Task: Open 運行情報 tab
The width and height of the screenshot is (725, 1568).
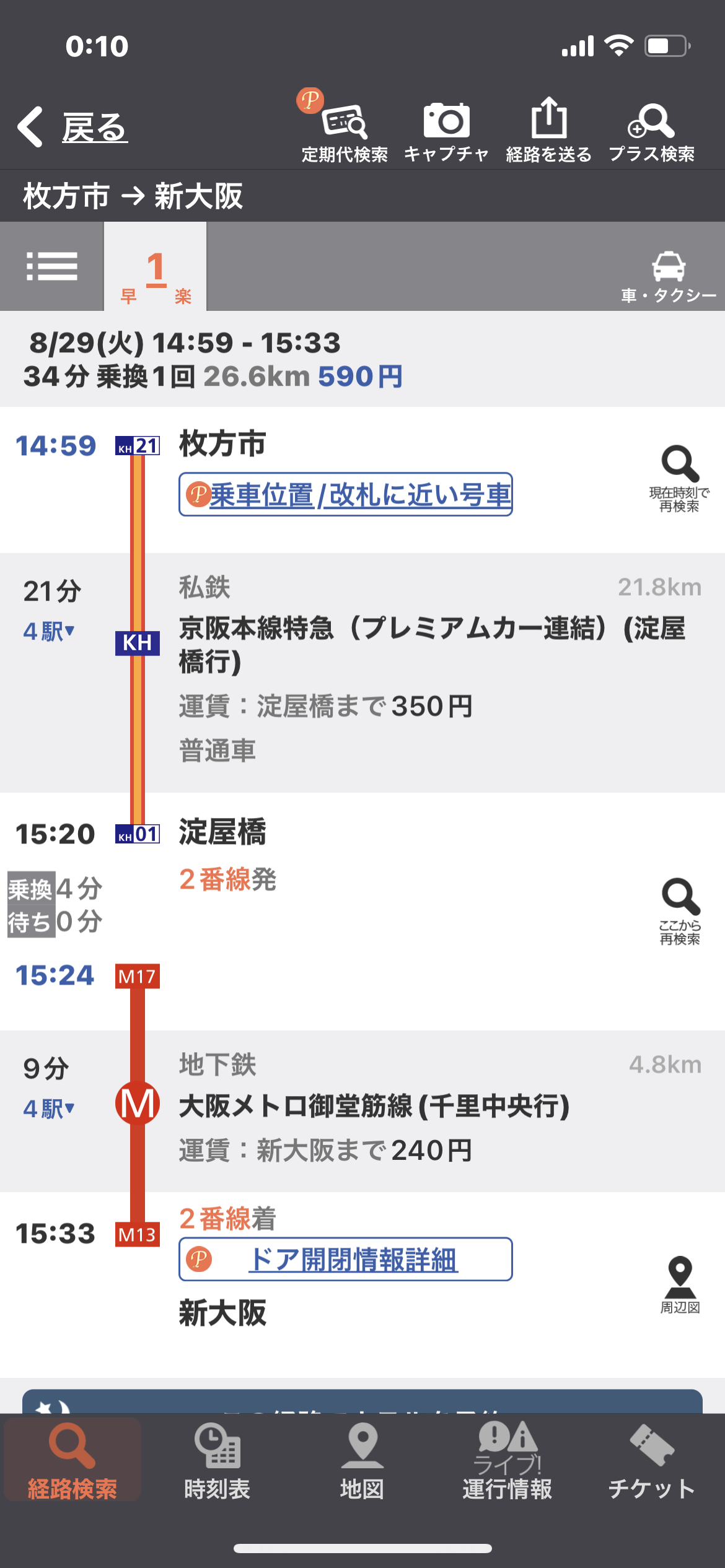Action: (x=507, y=1461)
